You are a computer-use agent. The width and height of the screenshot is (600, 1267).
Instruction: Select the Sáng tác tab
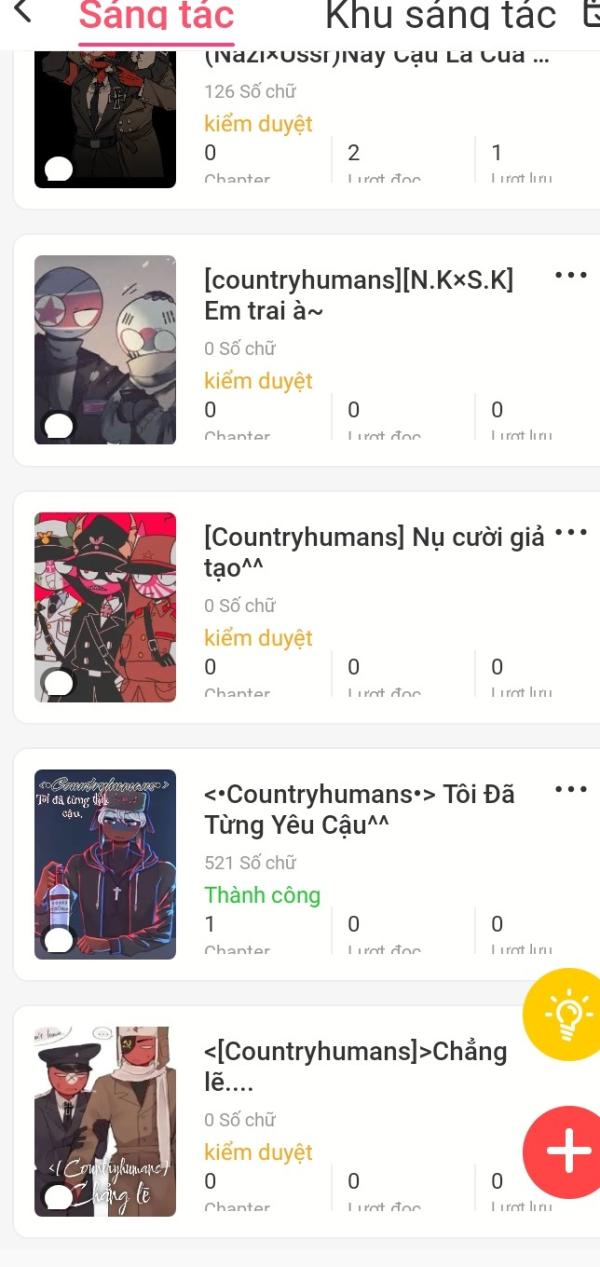coord(156,15)
